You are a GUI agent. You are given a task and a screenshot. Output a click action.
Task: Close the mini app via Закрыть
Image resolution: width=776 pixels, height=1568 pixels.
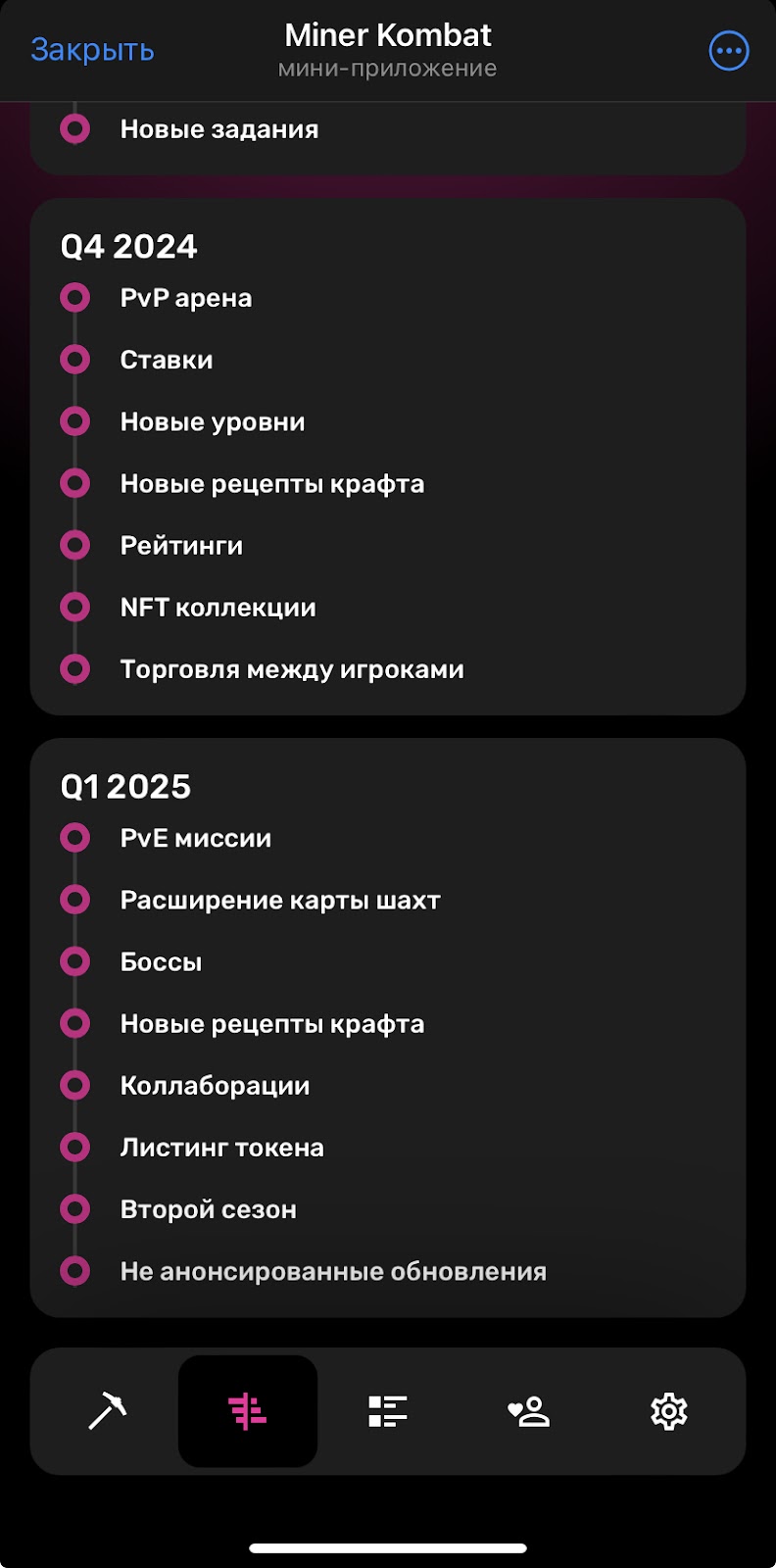(x=92, y=50)
